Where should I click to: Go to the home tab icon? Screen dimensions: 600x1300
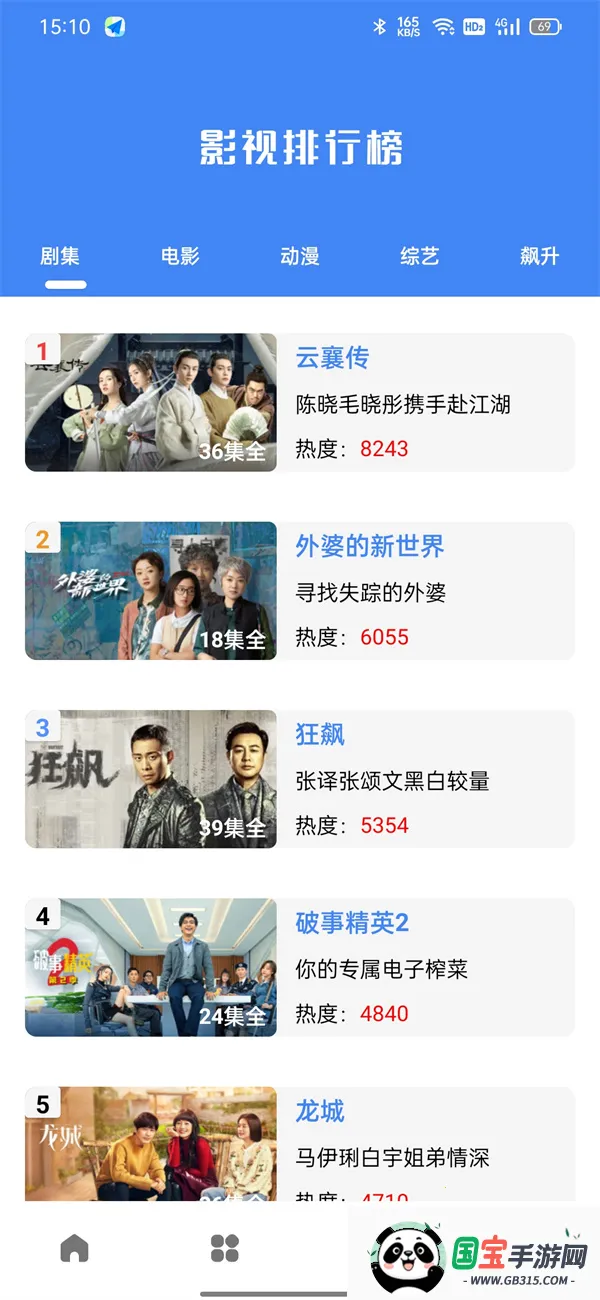75,1248
